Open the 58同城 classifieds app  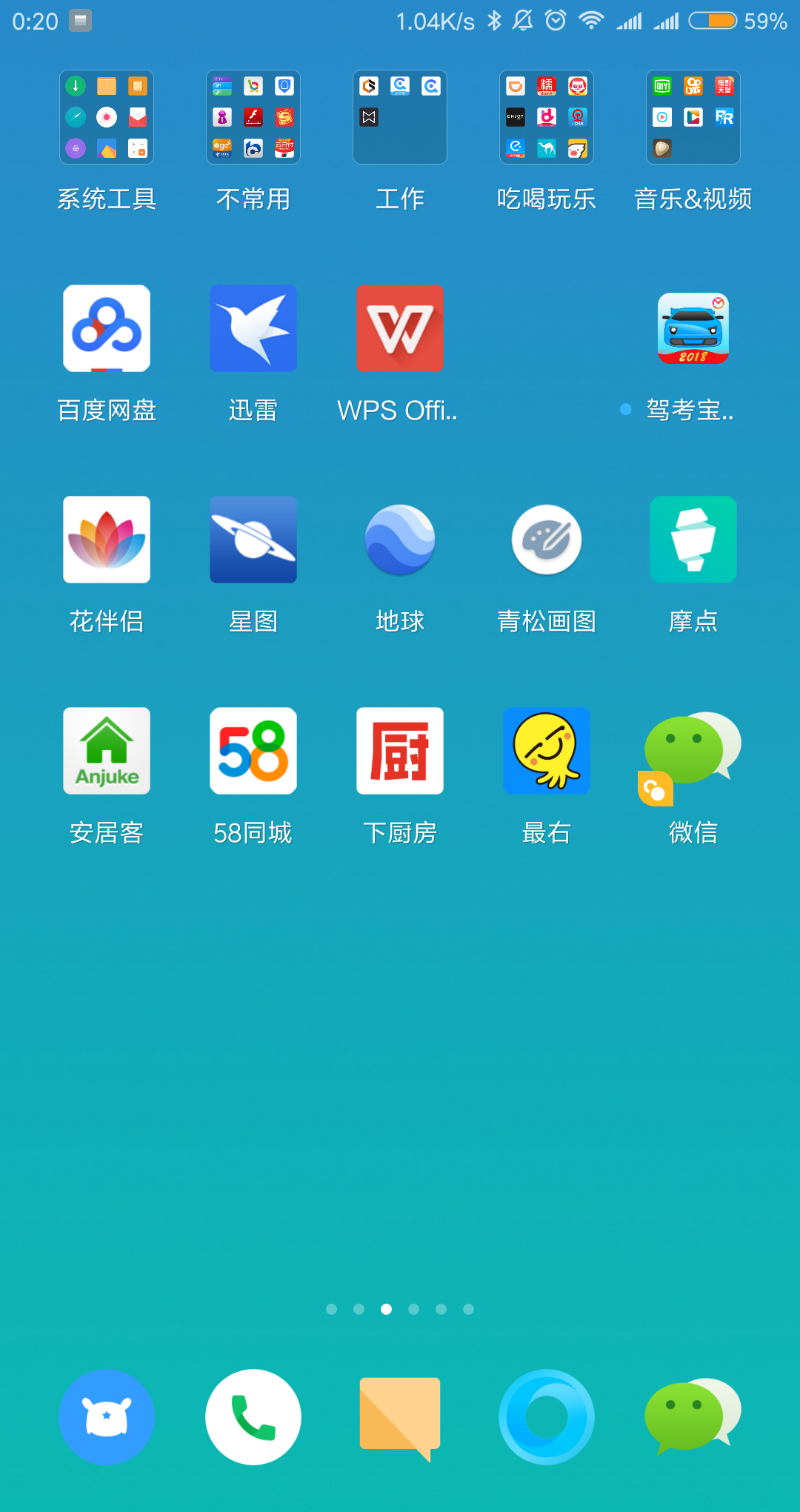pos(253,751)
